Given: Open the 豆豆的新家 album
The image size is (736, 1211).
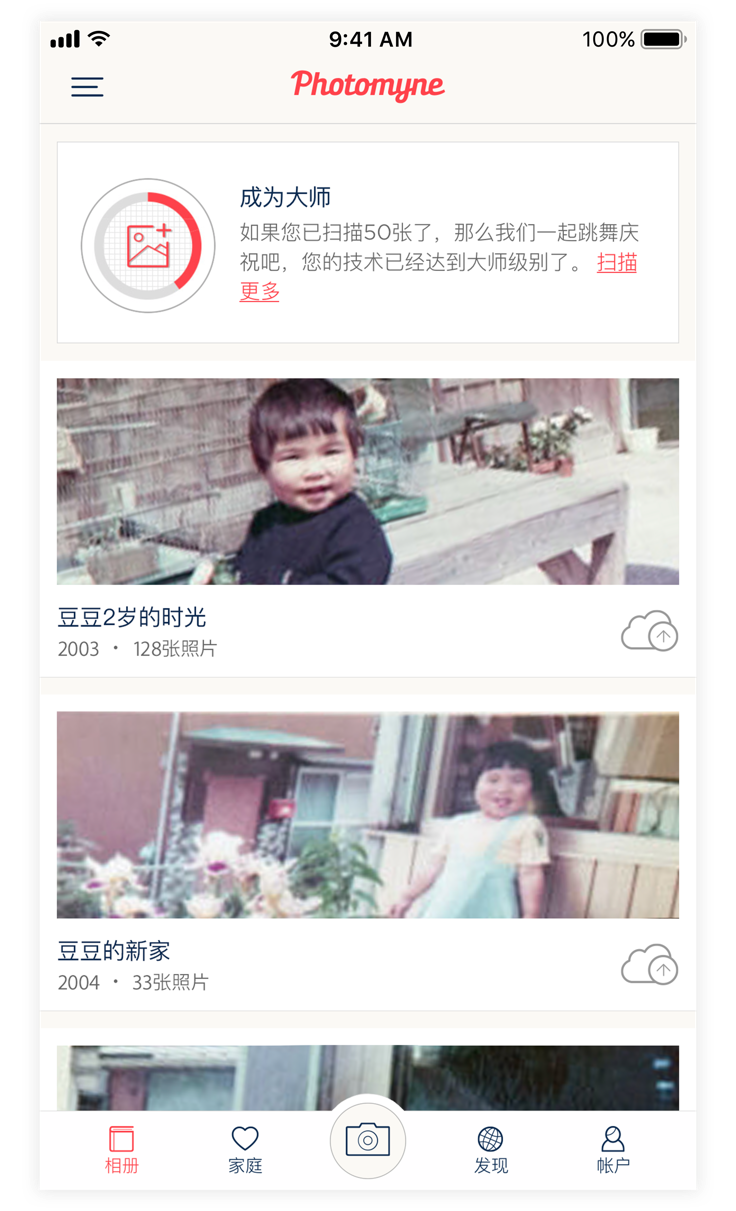Looking at the screenshot, I should [x=367, y=814].
